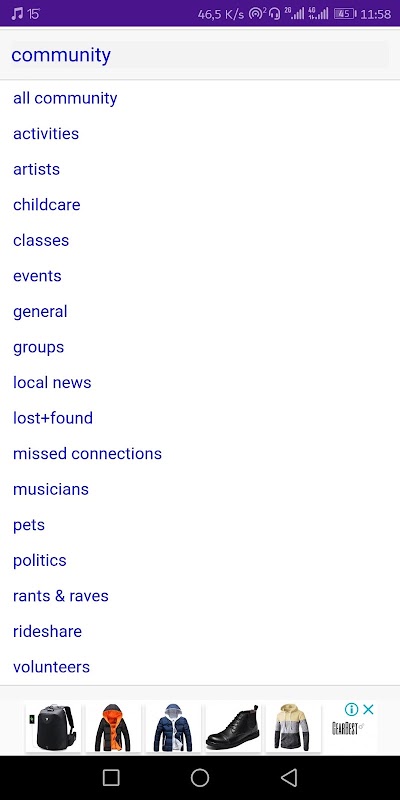Close the GearBest ad banner

(368, 709)
